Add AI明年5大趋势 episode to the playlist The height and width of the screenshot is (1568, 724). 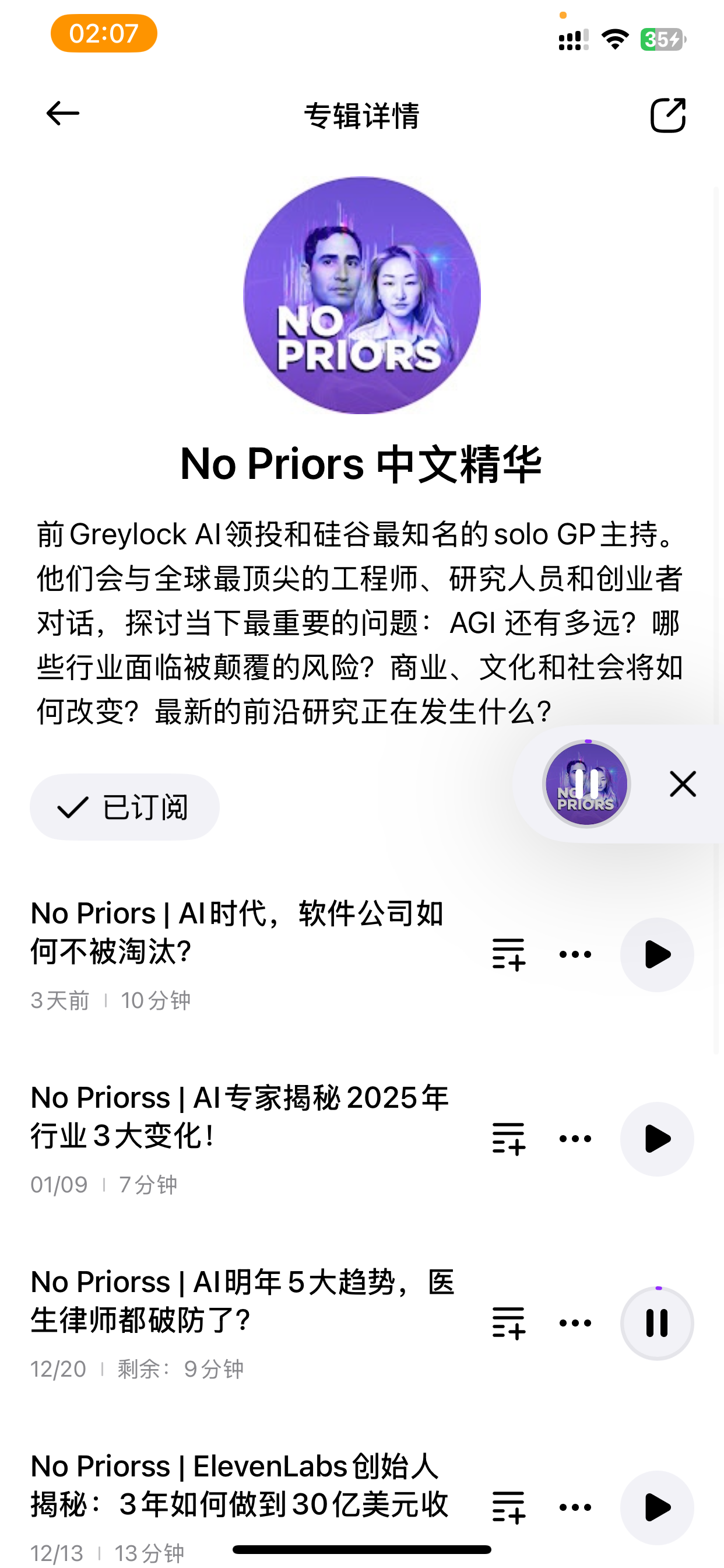[508, 1324]
